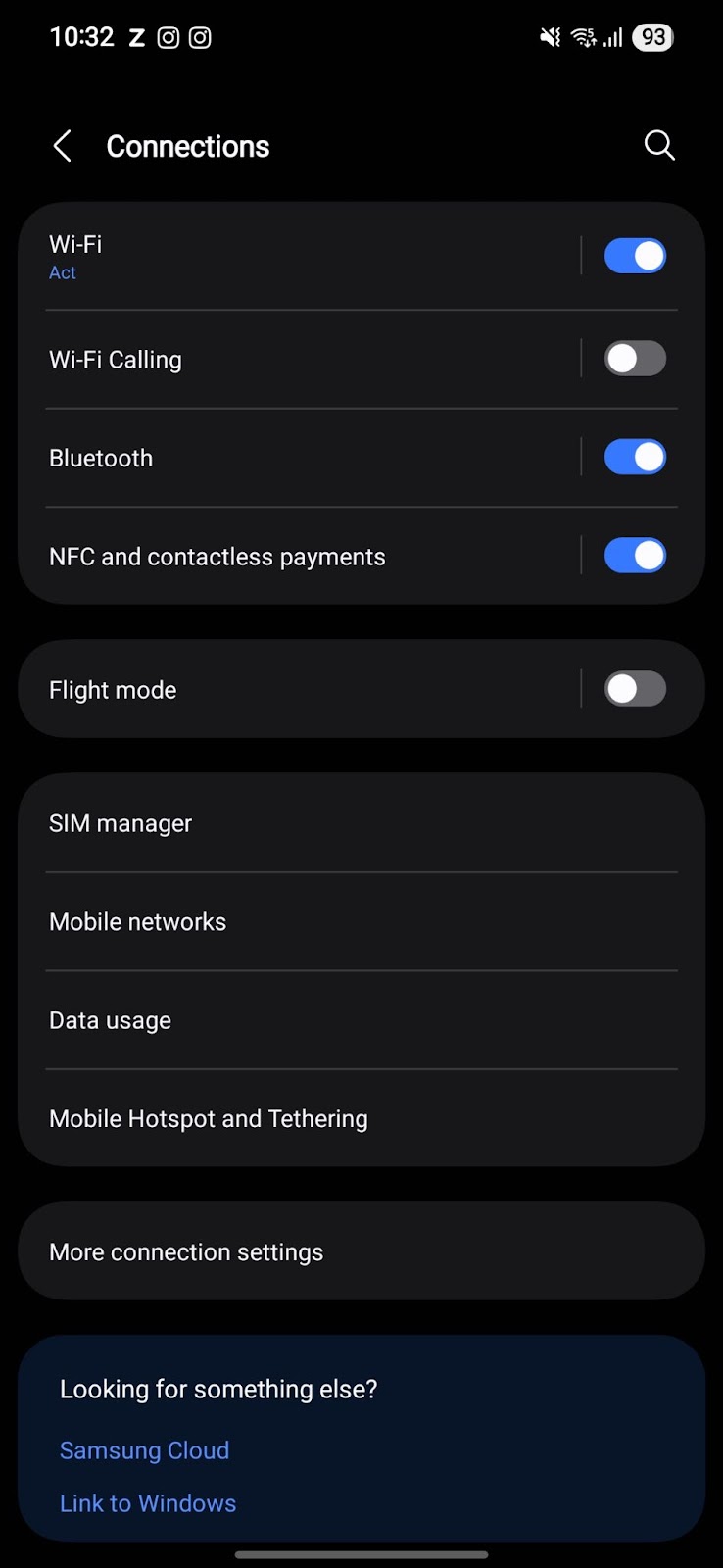The height and width of the screenshot is (1568, 723).
Task: Open Mobile networks settings
Action: 361,921
